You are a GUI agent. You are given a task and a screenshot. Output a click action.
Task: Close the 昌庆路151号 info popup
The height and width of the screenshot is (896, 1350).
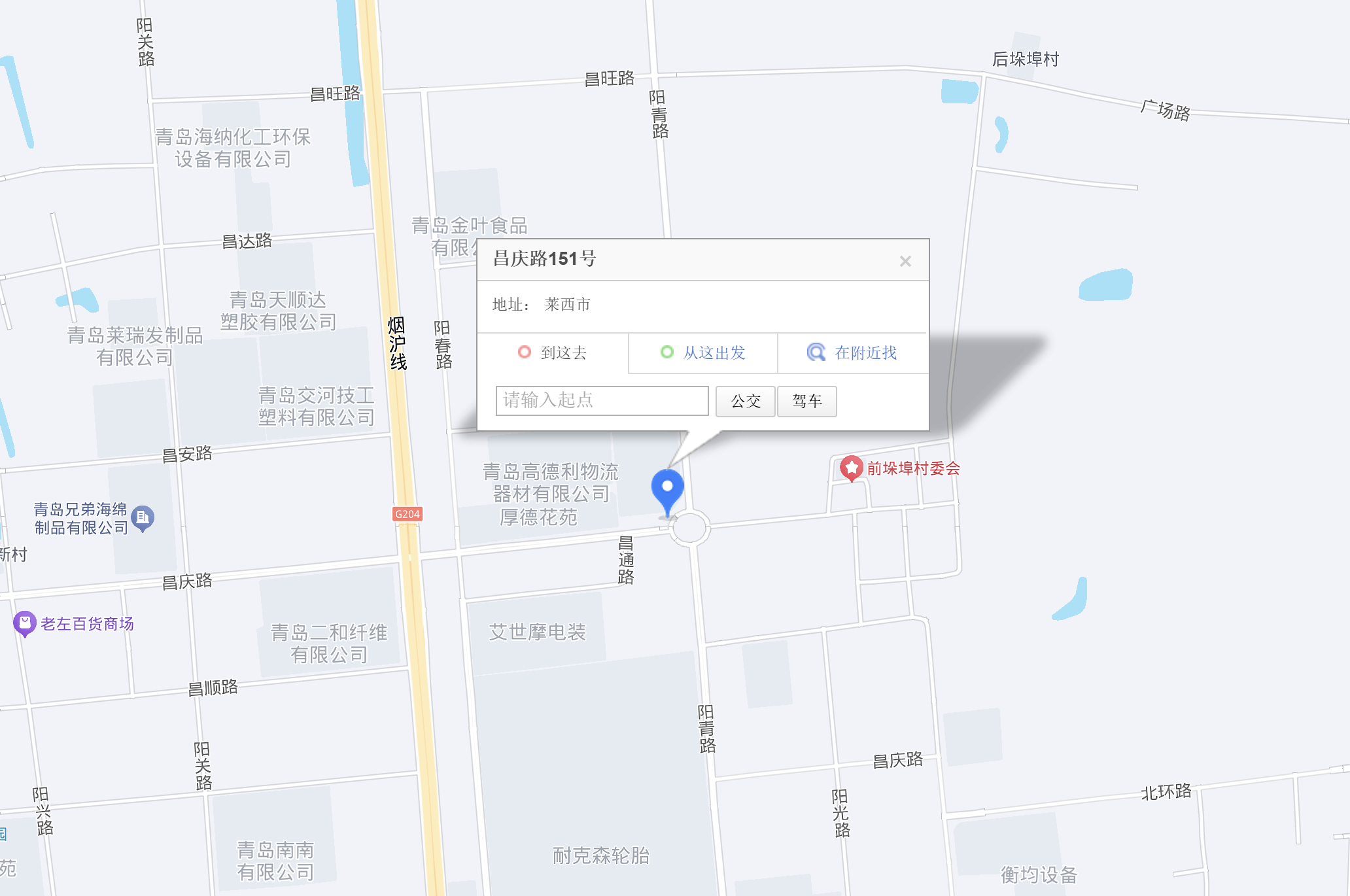point(905,262)
